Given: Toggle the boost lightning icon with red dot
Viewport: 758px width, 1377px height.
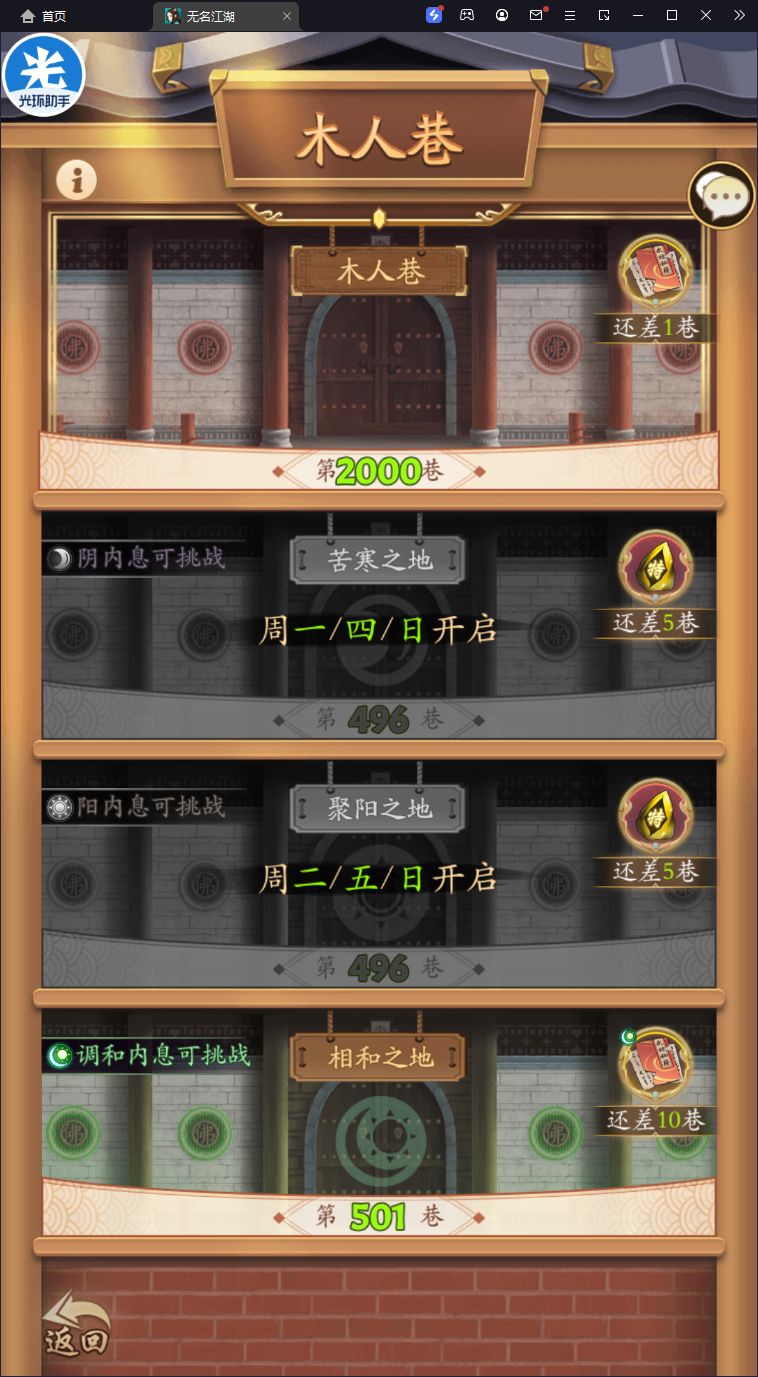Looking at the screenshot, I should [433, 15].
